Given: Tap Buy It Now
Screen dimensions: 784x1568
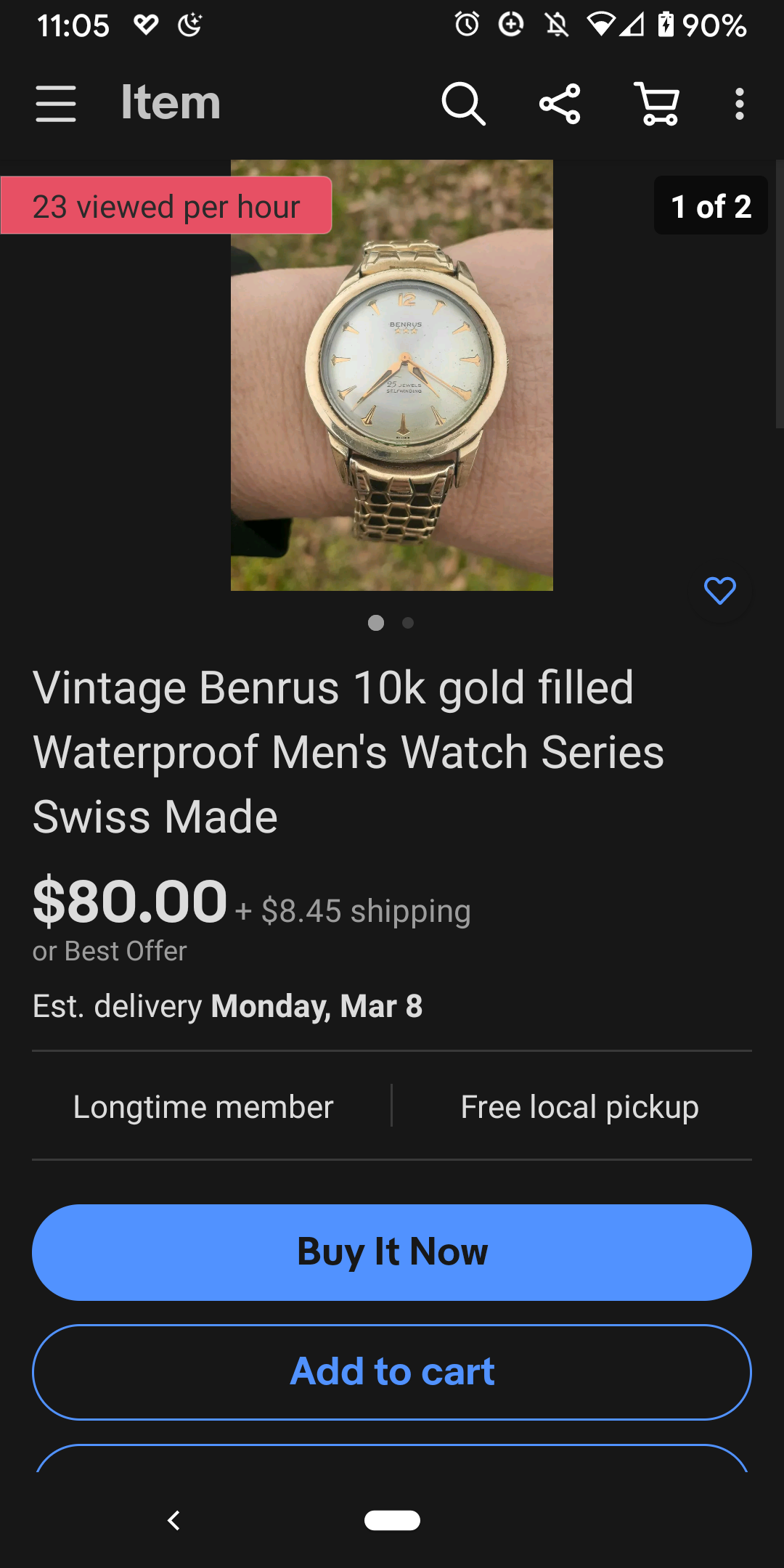Looking at the screenshot, I should pos(392,1252).
